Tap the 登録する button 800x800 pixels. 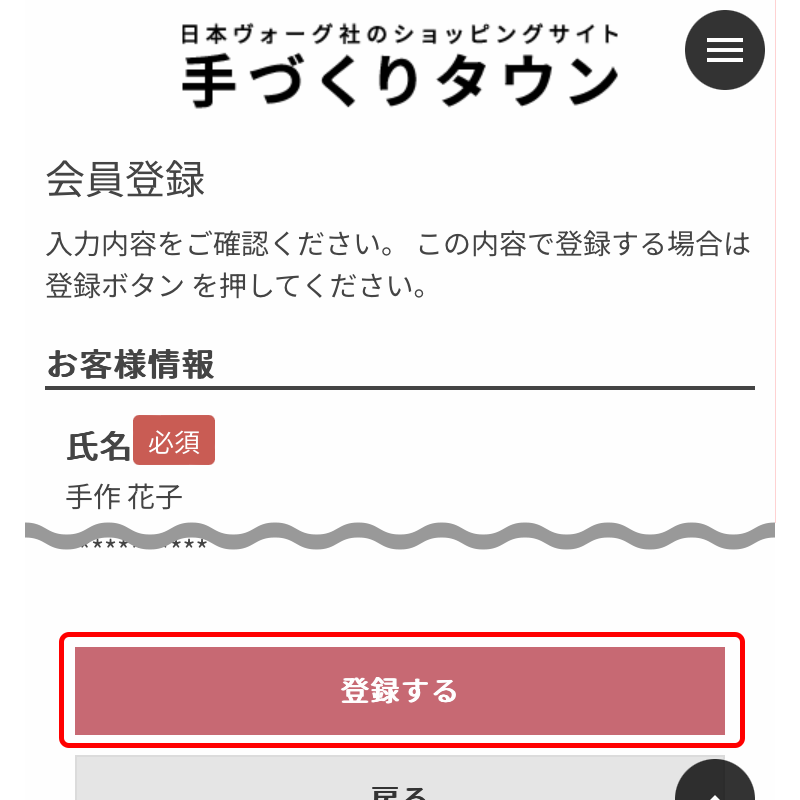click(x=400, y=690)
